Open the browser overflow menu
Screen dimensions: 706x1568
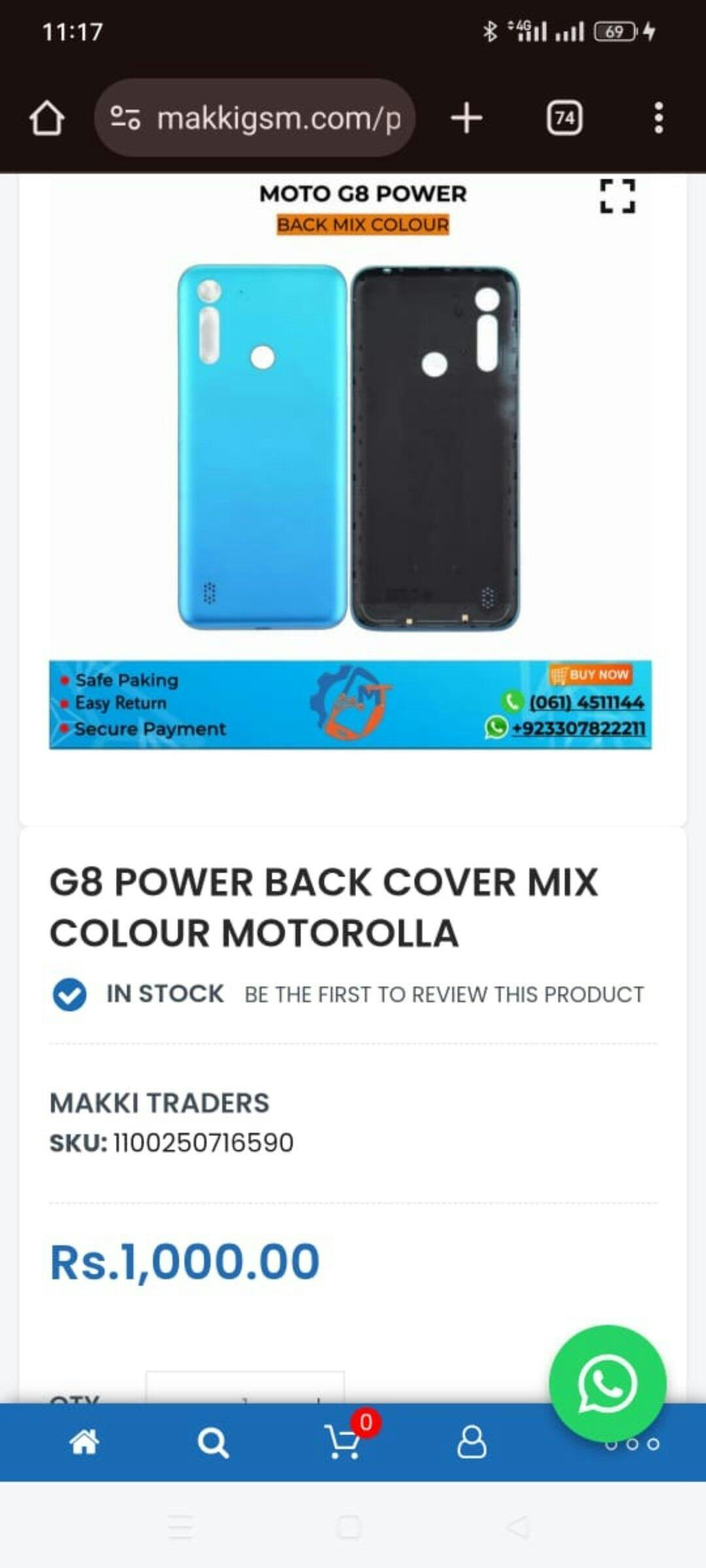(658, 118)
